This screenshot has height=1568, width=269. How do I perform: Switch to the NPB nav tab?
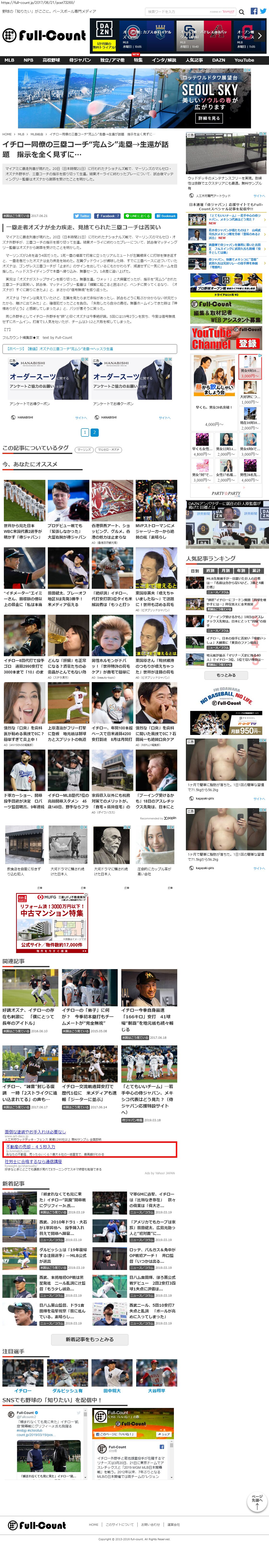(x=28, y=60)
